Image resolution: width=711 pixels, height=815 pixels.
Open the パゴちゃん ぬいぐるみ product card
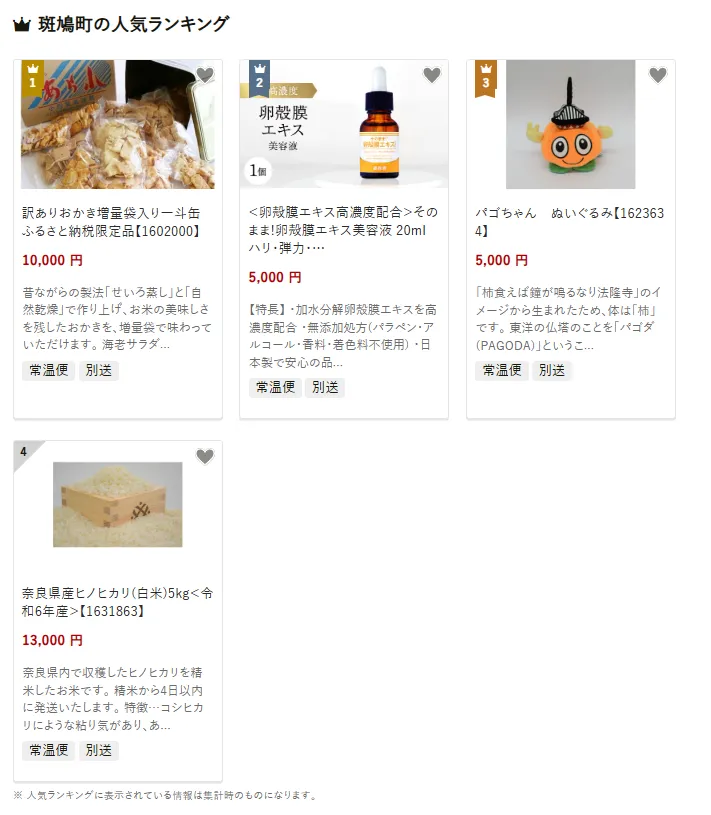point(570,222)
